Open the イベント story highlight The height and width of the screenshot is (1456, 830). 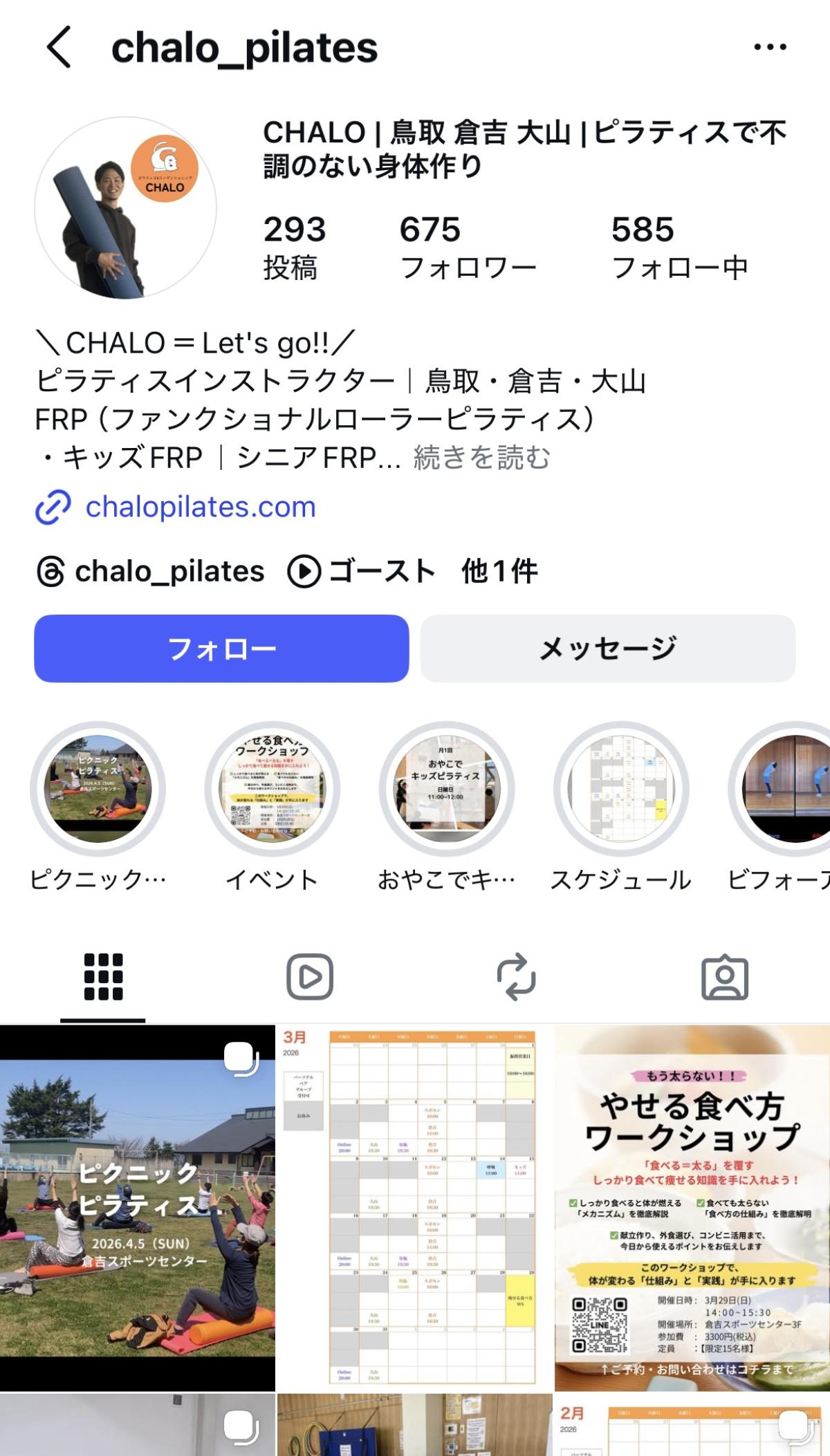click(272, 789)
